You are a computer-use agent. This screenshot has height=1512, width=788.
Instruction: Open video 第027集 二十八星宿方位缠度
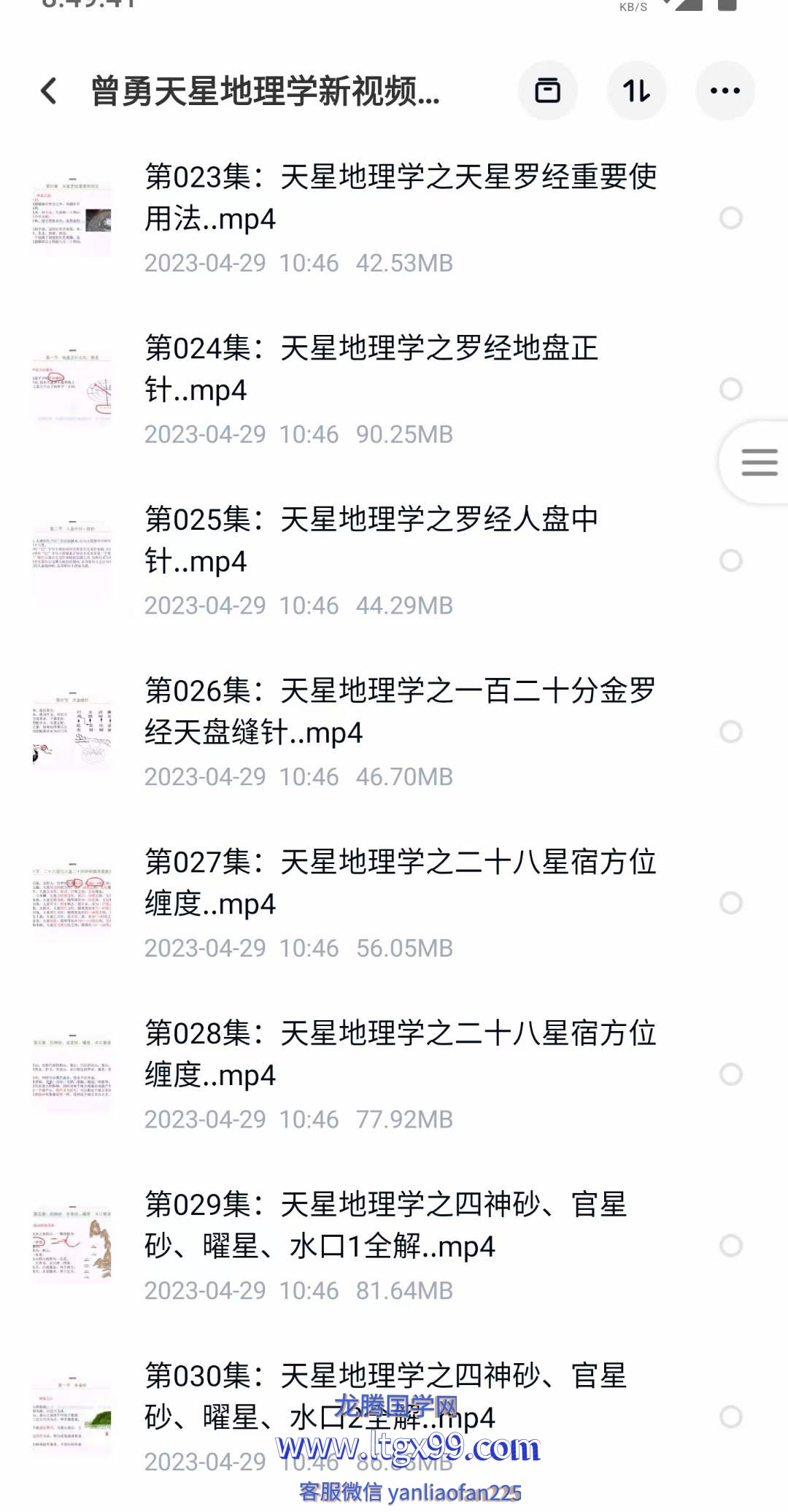coord(400,883)
